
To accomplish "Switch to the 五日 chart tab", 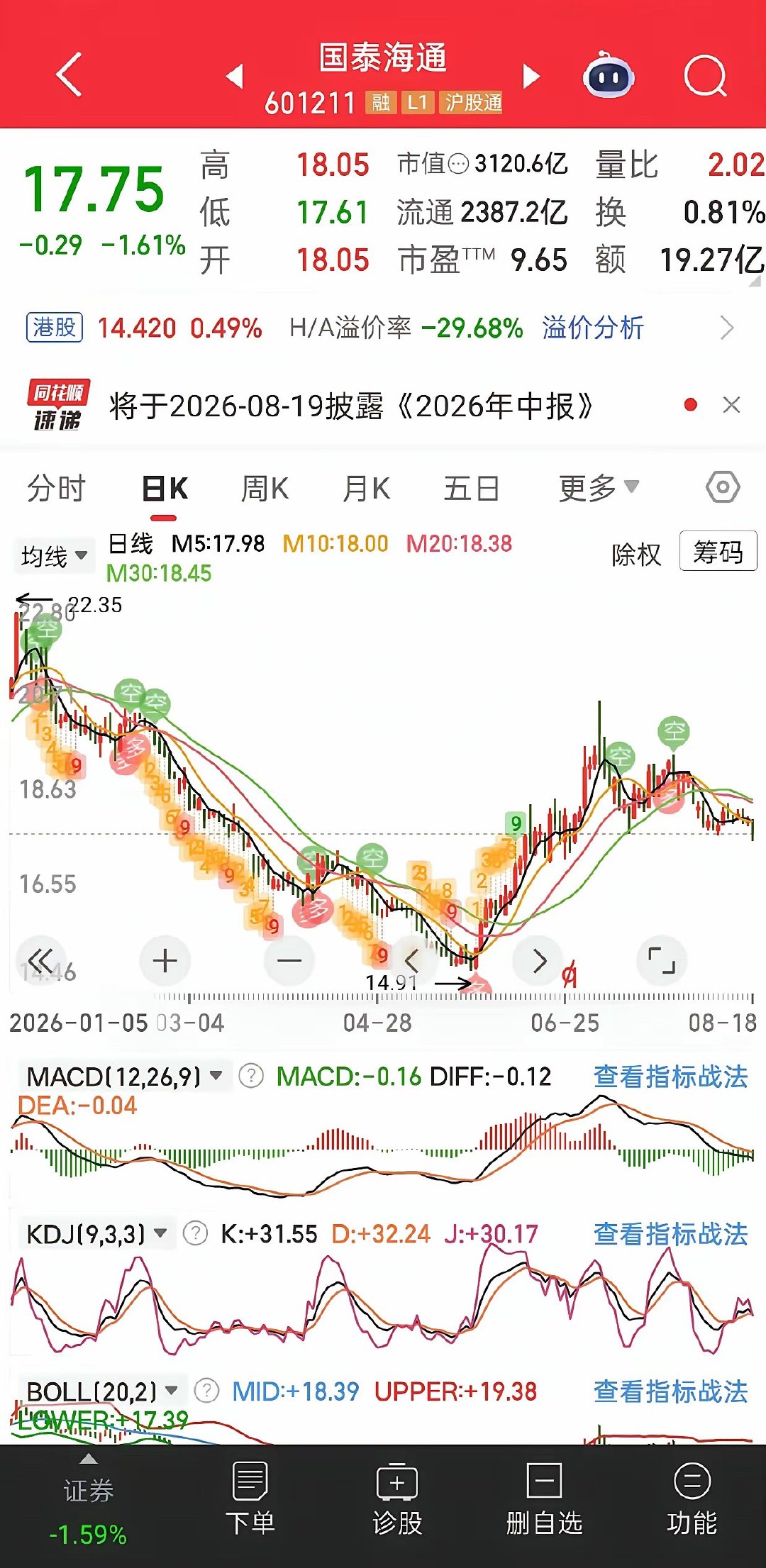I will click(x=472, y=489).
